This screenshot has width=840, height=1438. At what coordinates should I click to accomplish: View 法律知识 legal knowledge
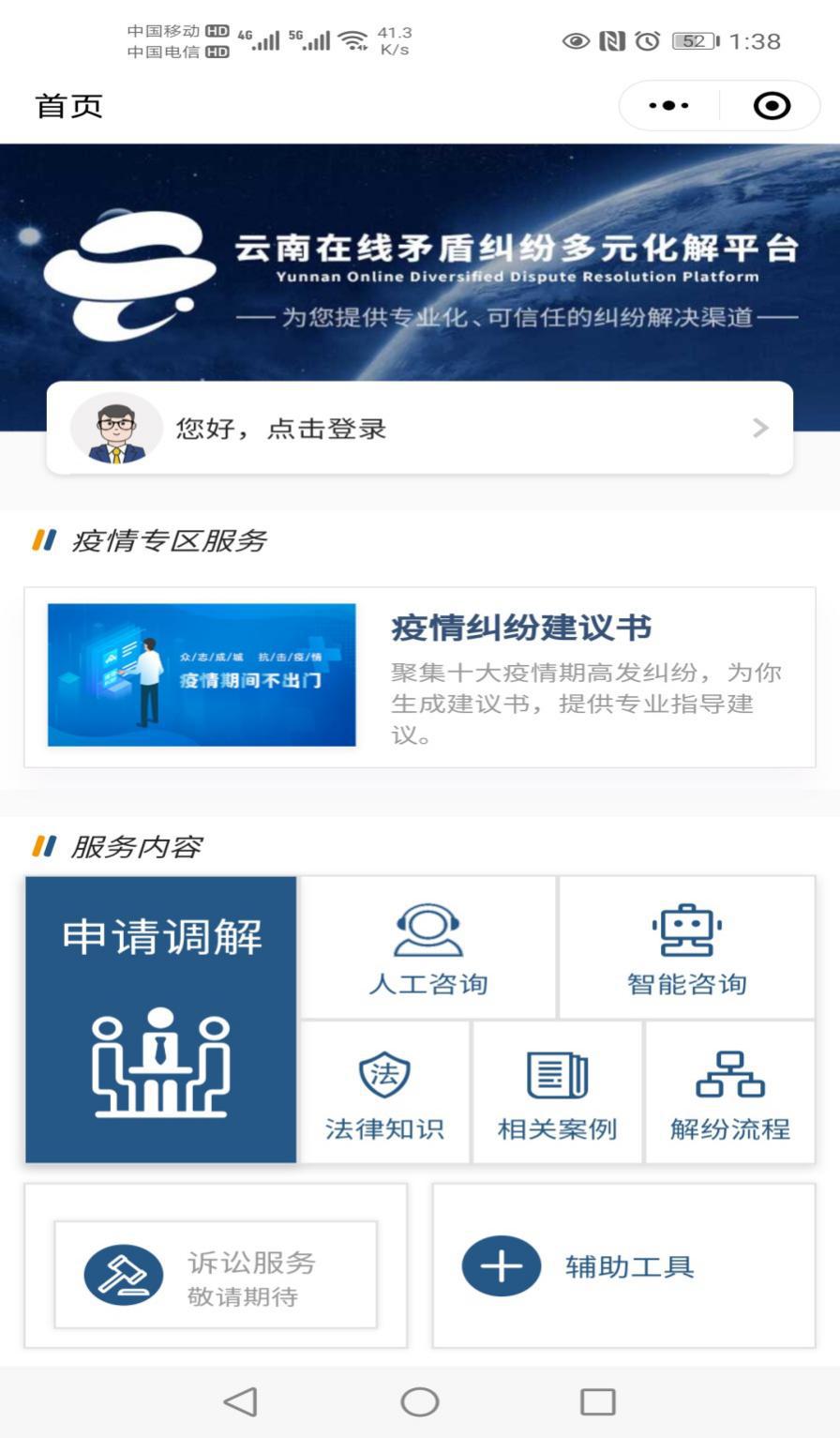pos(384,1093)
